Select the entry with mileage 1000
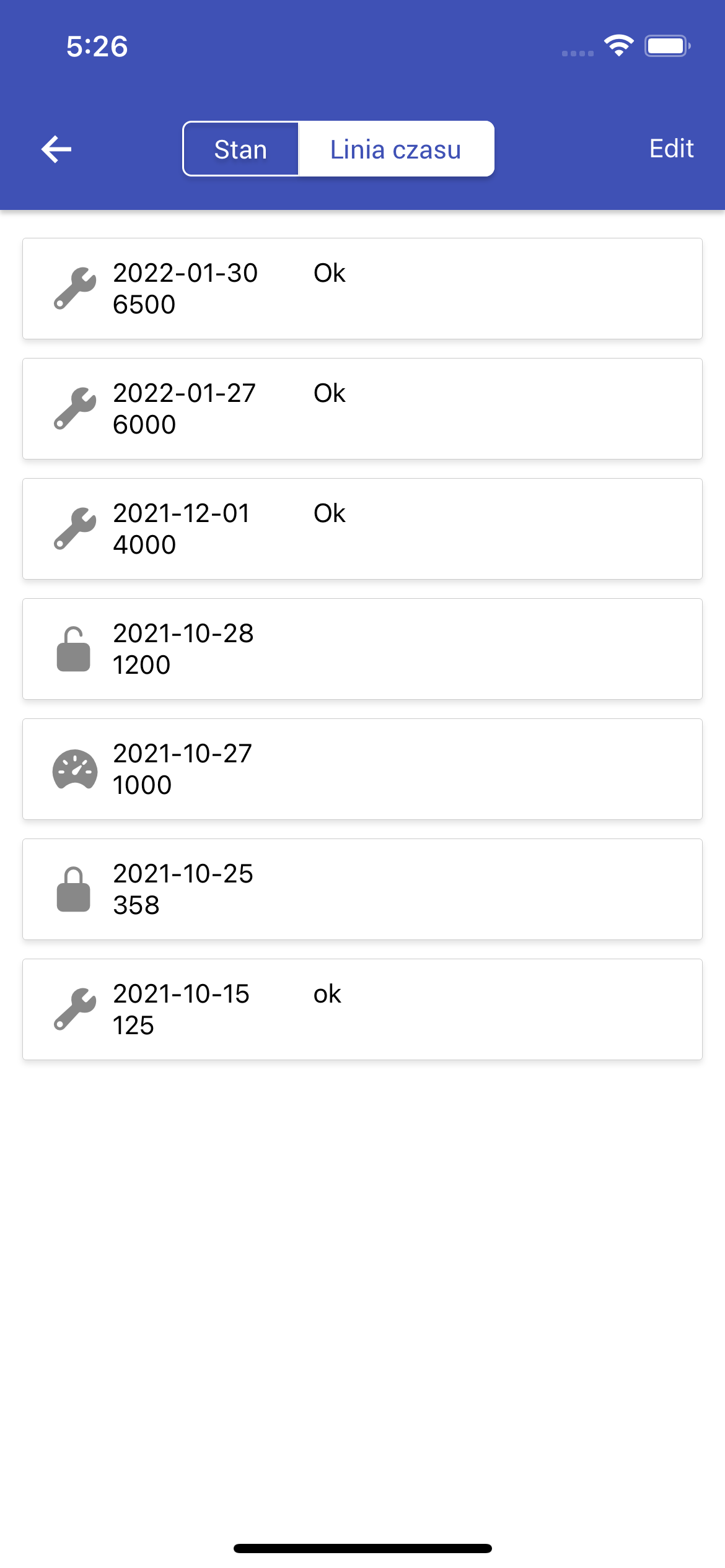 click(362, 768)
